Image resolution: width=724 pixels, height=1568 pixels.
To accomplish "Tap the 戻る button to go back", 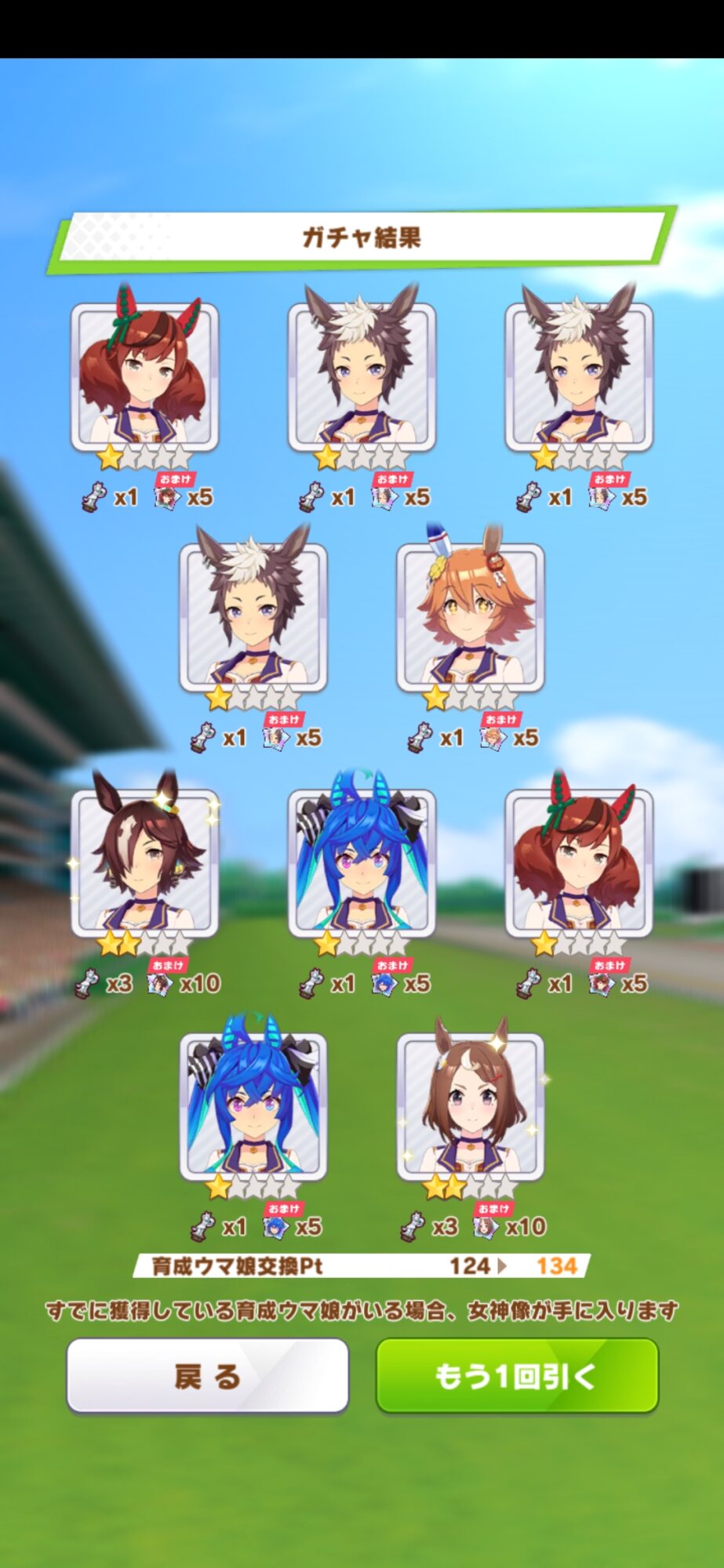I will pos(207,1376).
